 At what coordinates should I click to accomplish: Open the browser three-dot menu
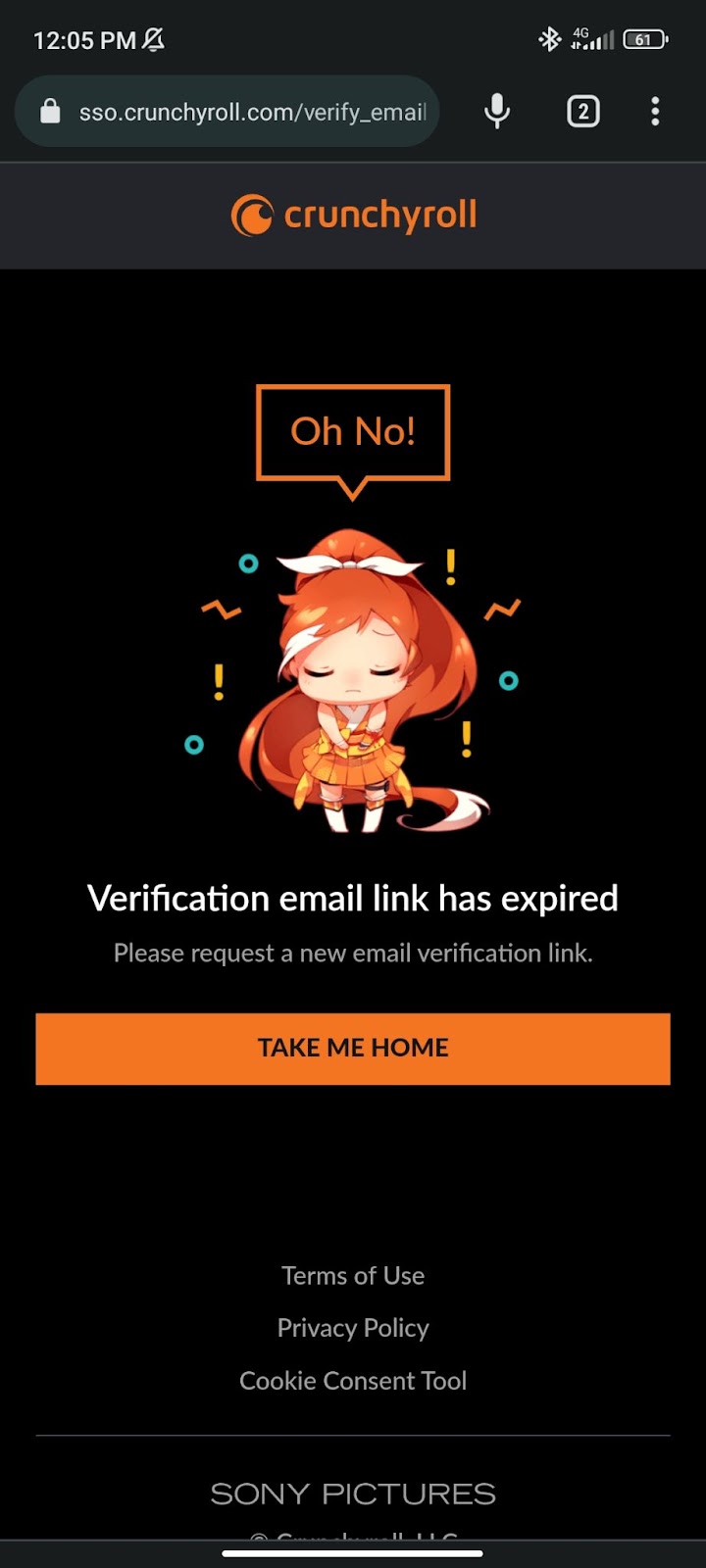click(x=655, y=112)
